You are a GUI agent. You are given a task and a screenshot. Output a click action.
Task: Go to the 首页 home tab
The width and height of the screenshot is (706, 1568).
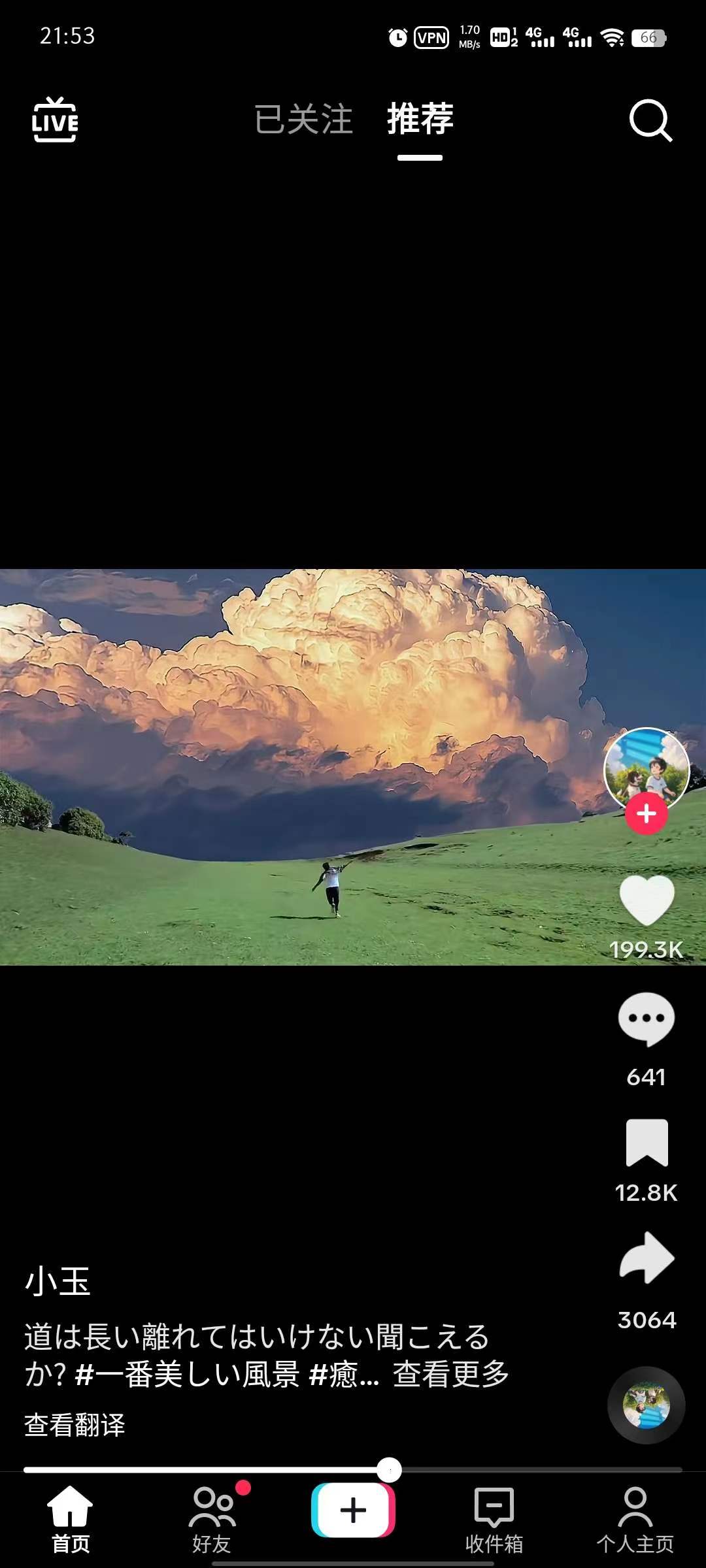tap(71, 1519)
